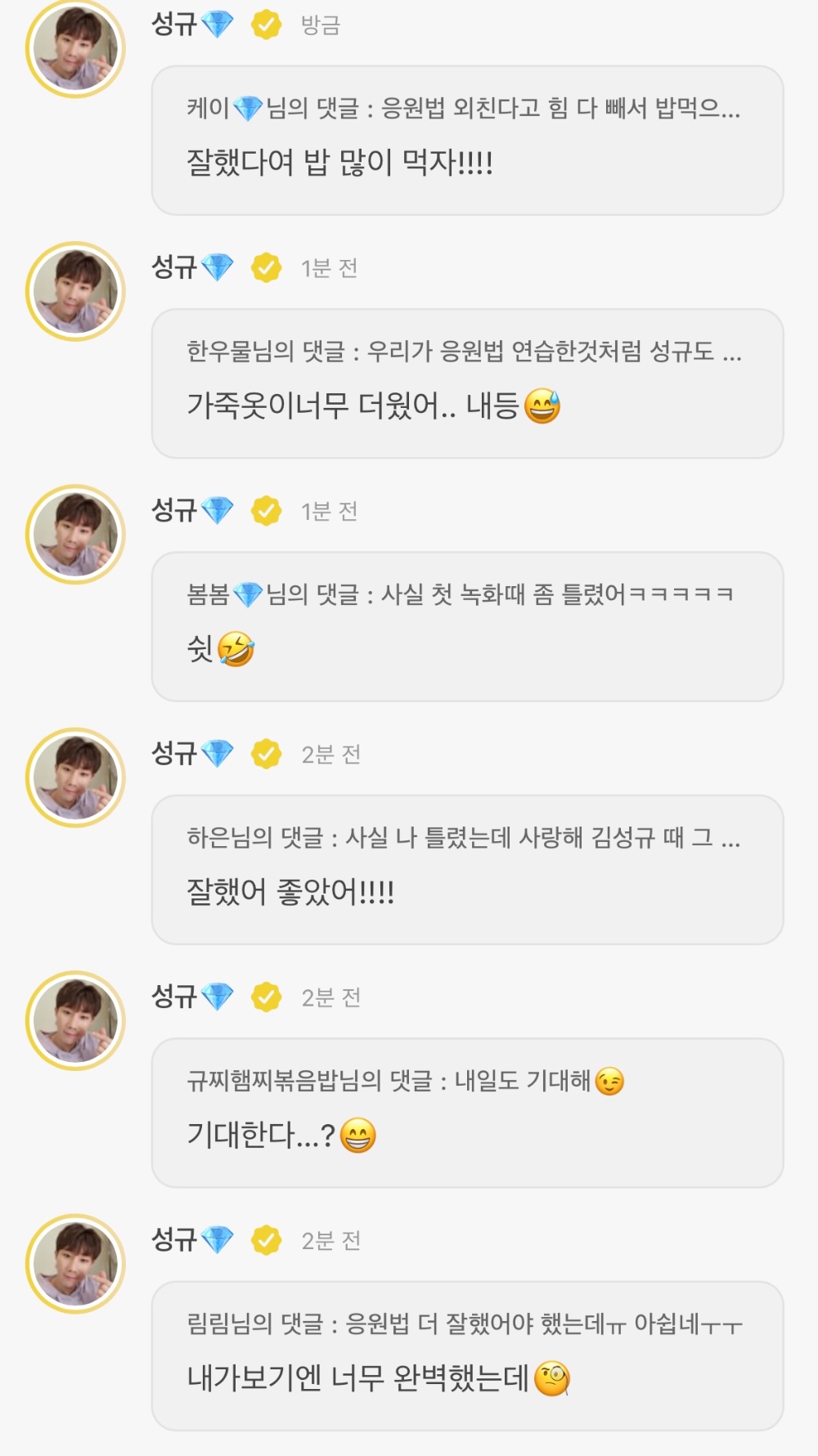Open the 잘했어 좋았어 reply to 하은
This screenshot has width=818, height=1456.
(467, 869)
